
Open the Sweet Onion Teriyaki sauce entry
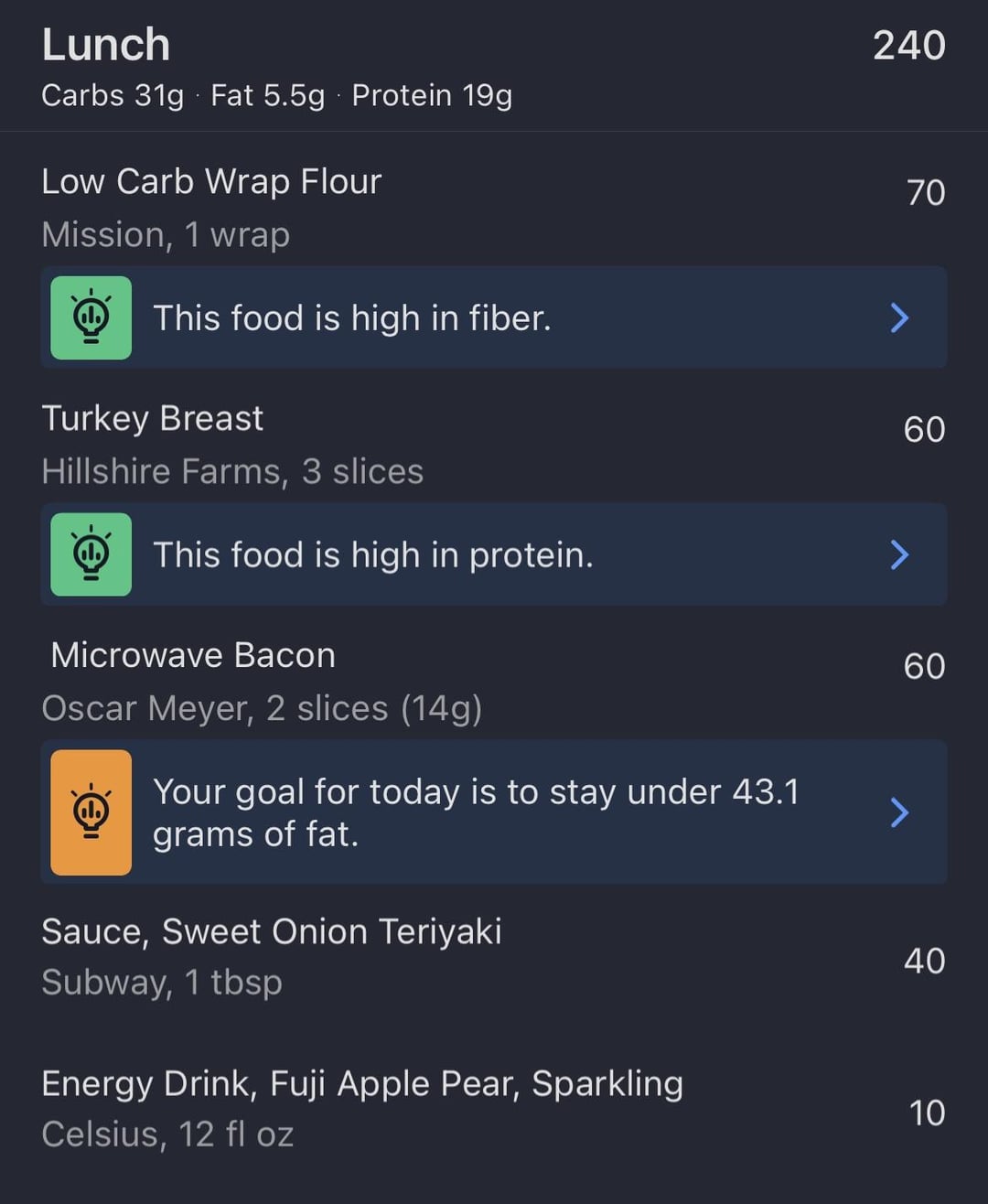[494, 957]
